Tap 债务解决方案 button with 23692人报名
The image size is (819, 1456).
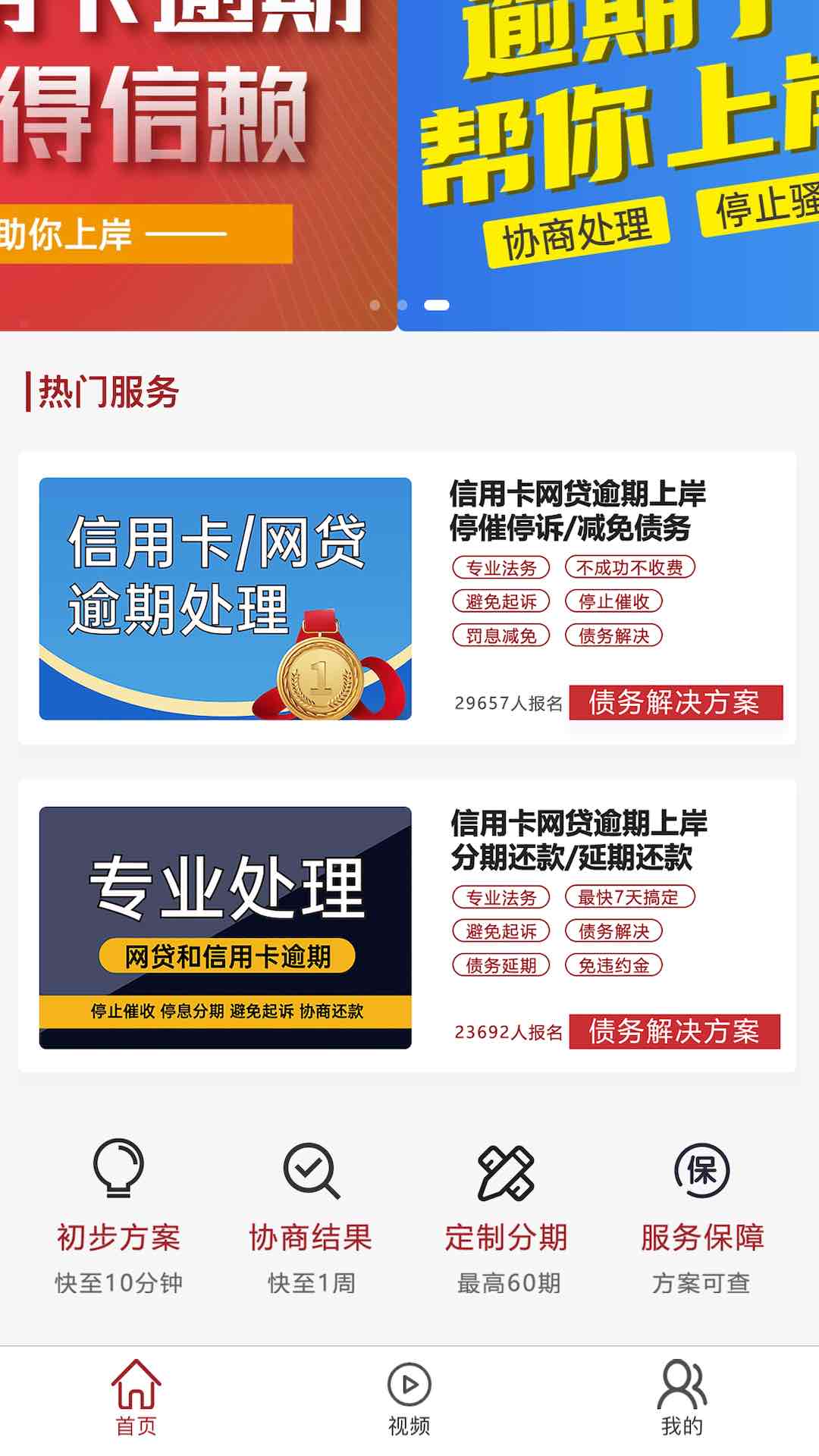(675, 1031)
